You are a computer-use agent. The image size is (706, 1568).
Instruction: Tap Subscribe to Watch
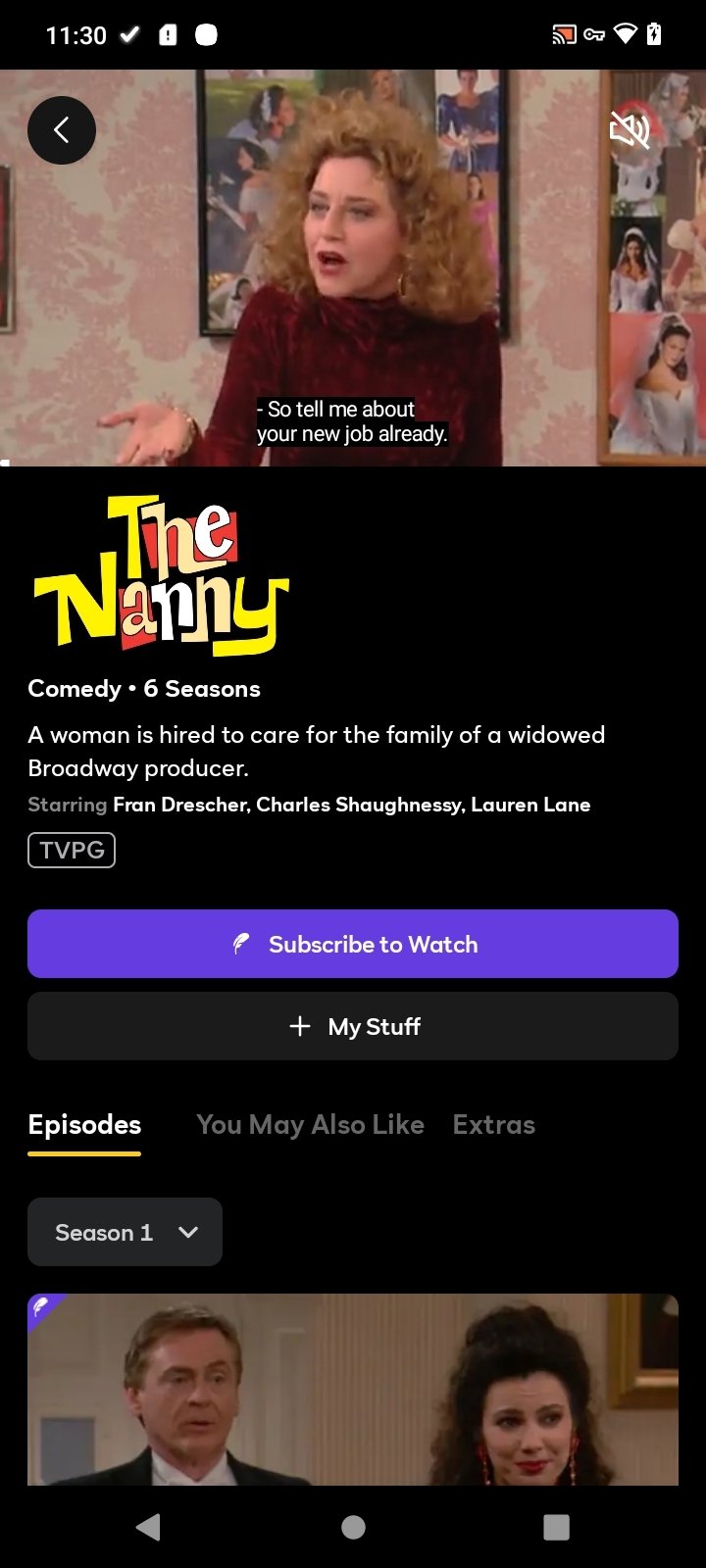[x=353, y=944]
